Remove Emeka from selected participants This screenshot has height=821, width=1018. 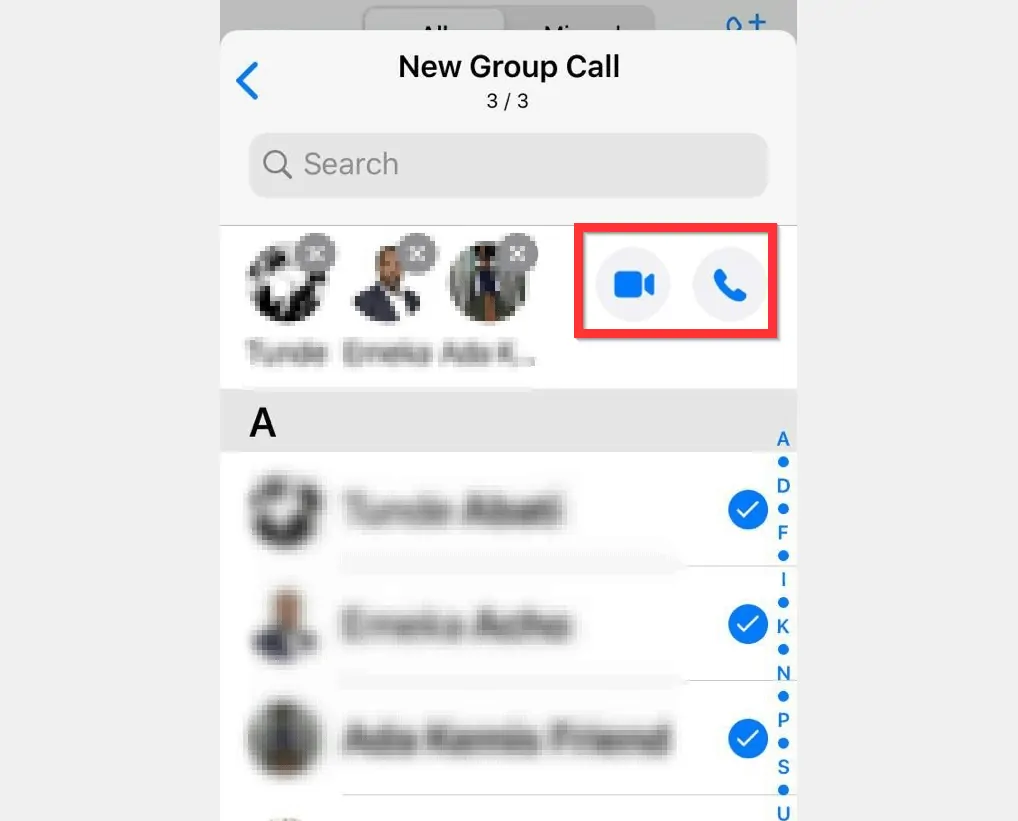[x=418, y=254]
